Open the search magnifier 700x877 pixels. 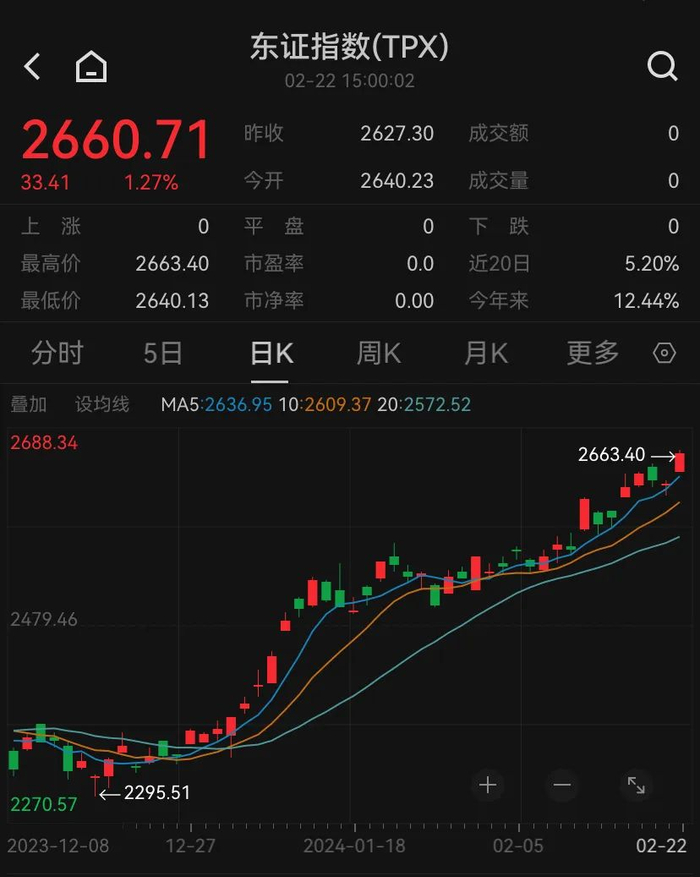[x=663, y=67]
